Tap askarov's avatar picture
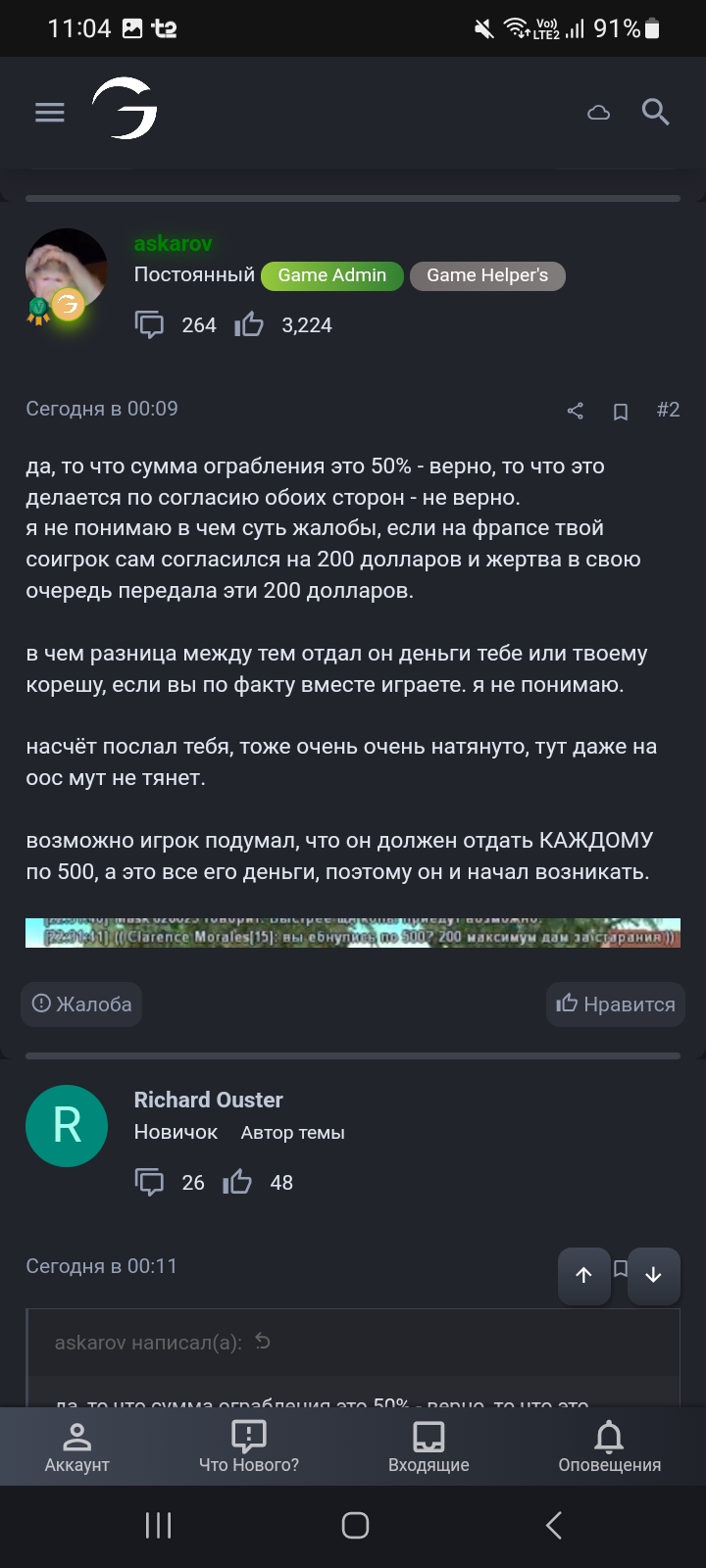 coord(67,270)
